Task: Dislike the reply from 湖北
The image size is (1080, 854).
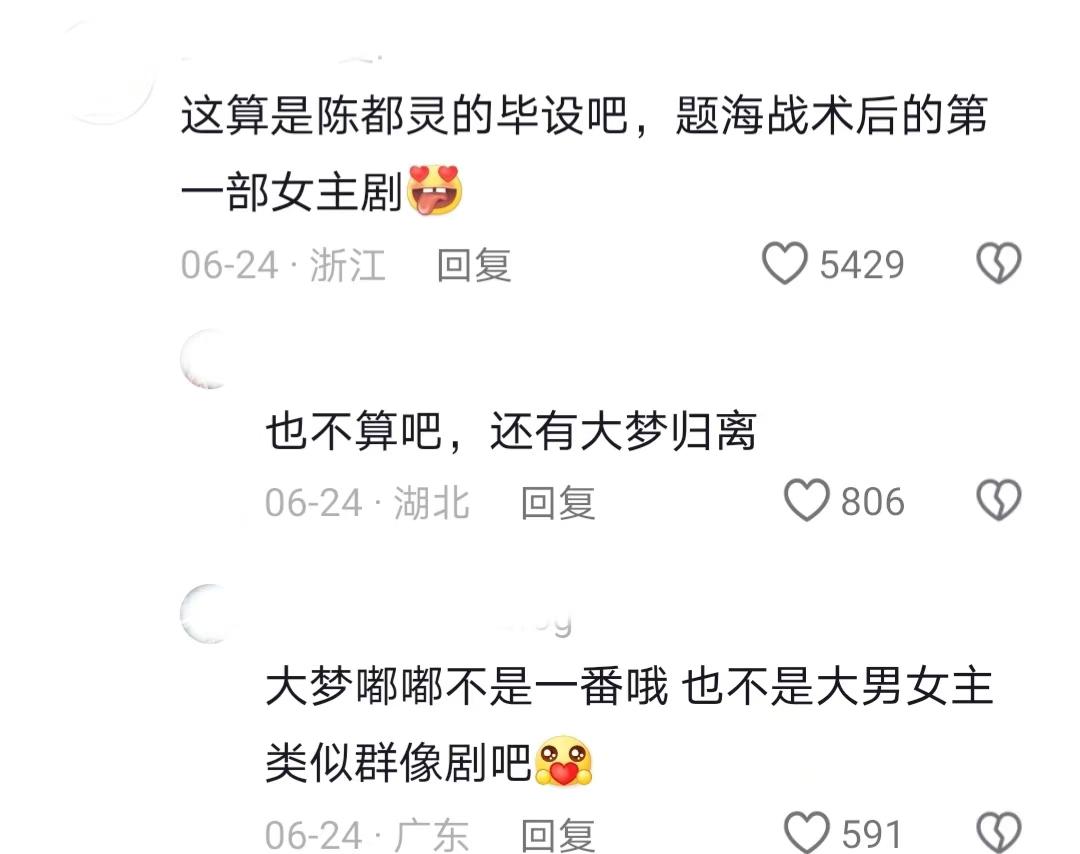Action: coord(998,502)
